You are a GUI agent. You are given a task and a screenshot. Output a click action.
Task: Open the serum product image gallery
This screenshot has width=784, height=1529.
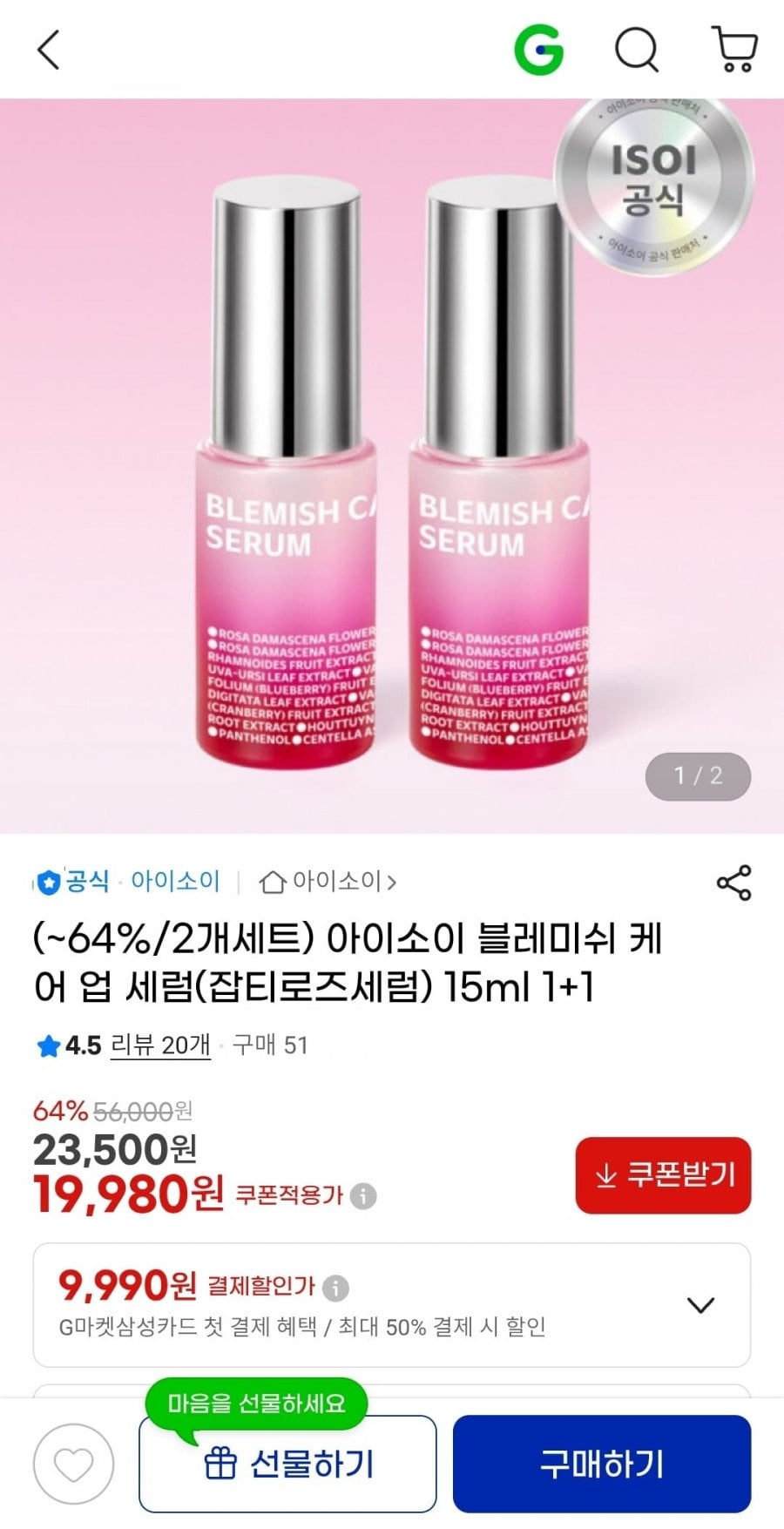click(392, 465)
